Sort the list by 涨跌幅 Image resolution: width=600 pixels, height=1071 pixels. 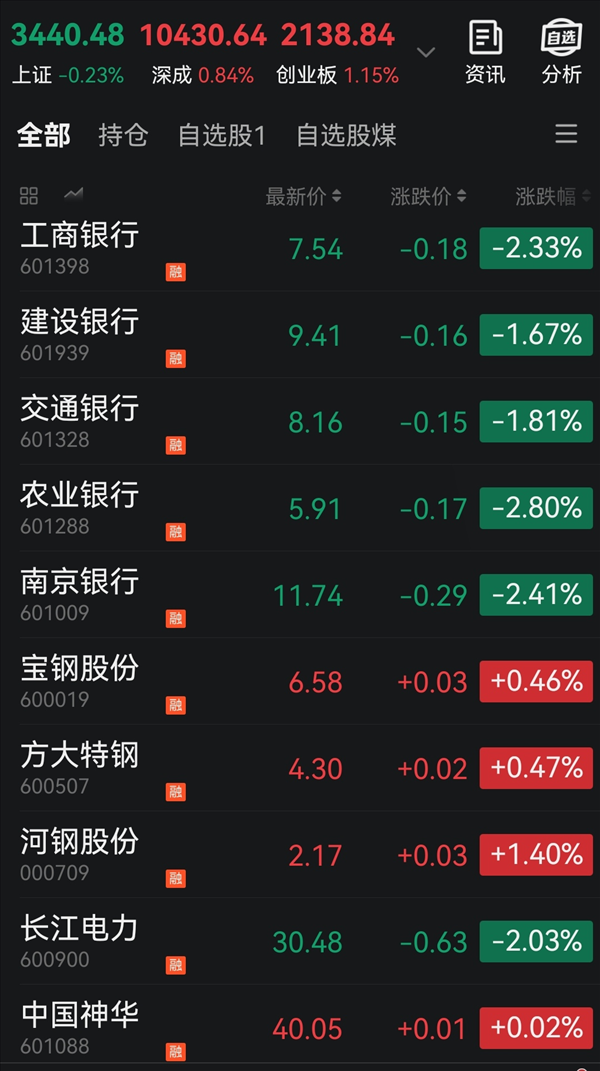[x=554, y=197]
